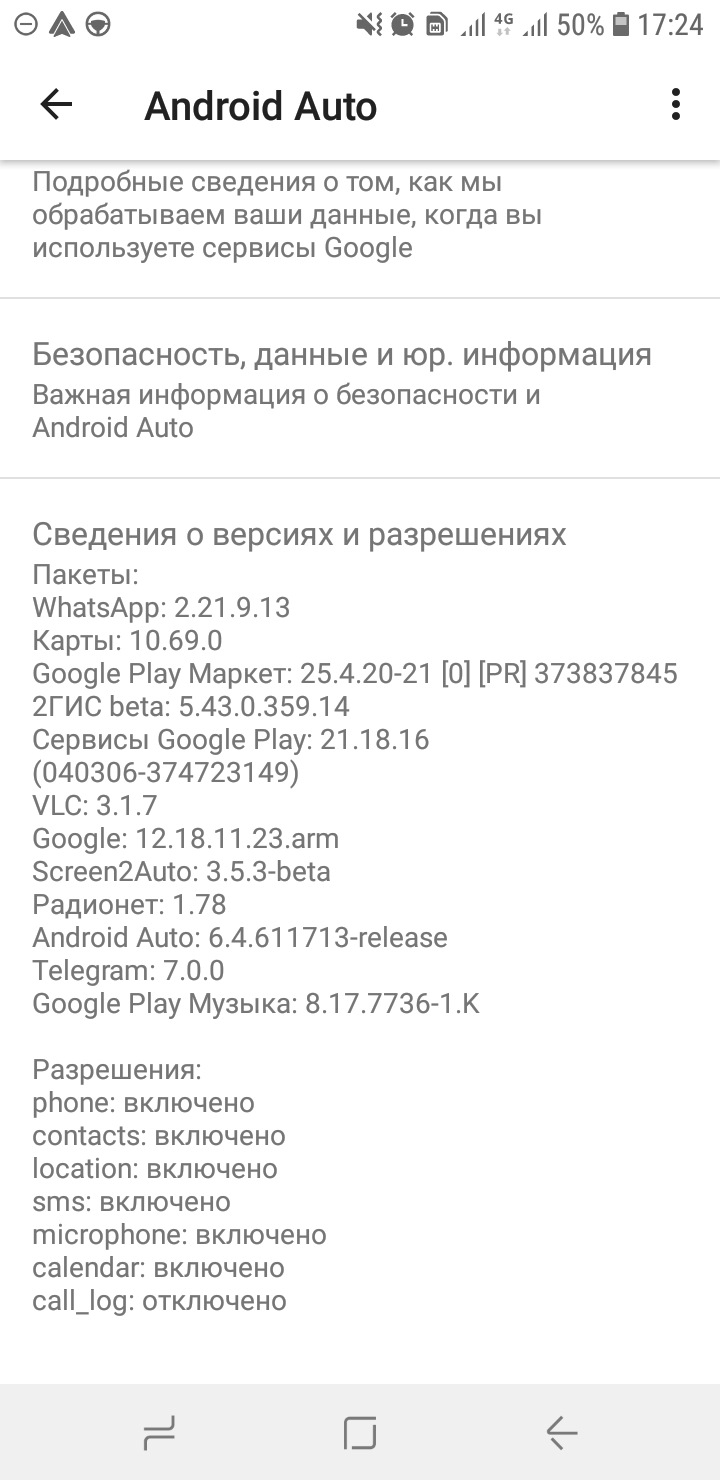This screenshot has width=720, height=1480.
Task: Tap the system home button
Action: 360,1433
